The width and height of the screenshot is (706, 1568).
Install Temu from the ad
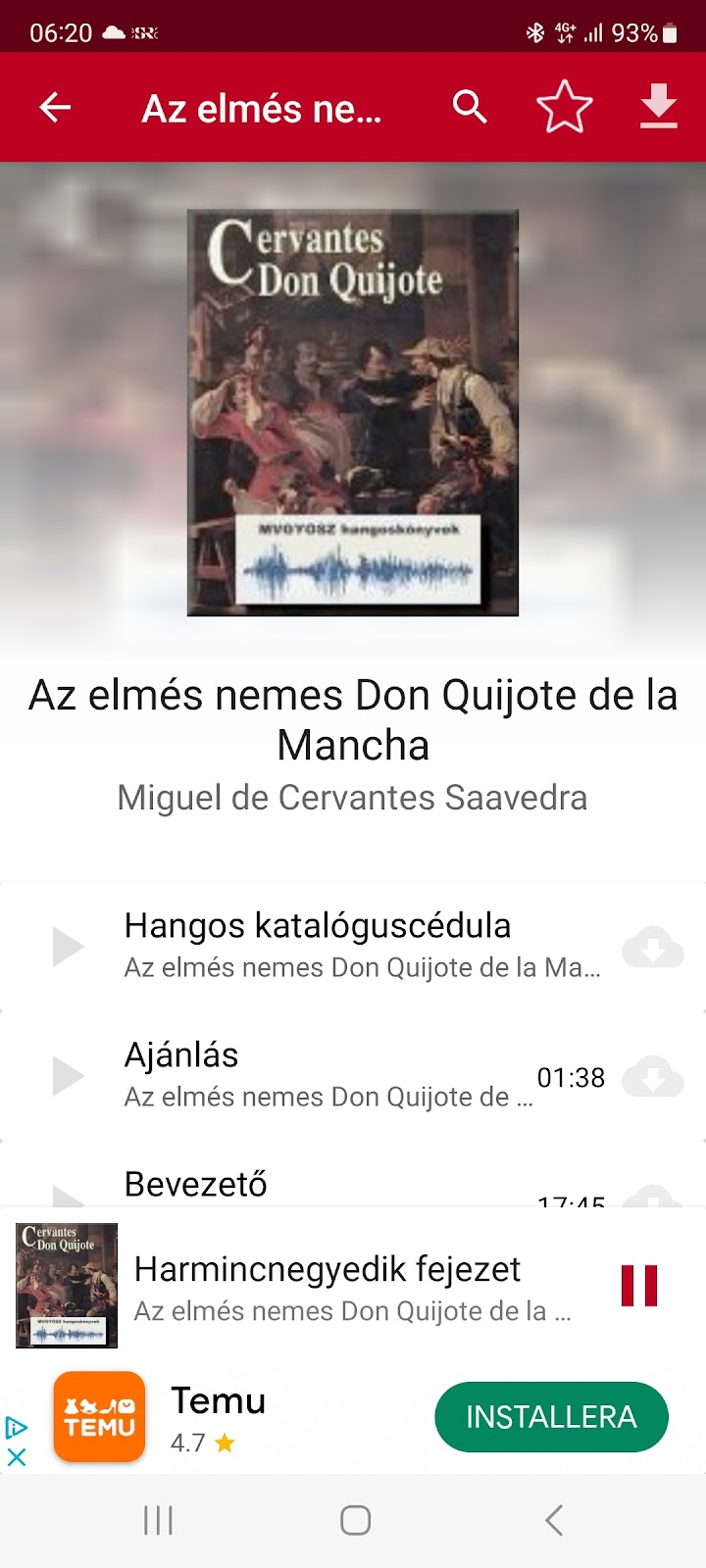551,1417
